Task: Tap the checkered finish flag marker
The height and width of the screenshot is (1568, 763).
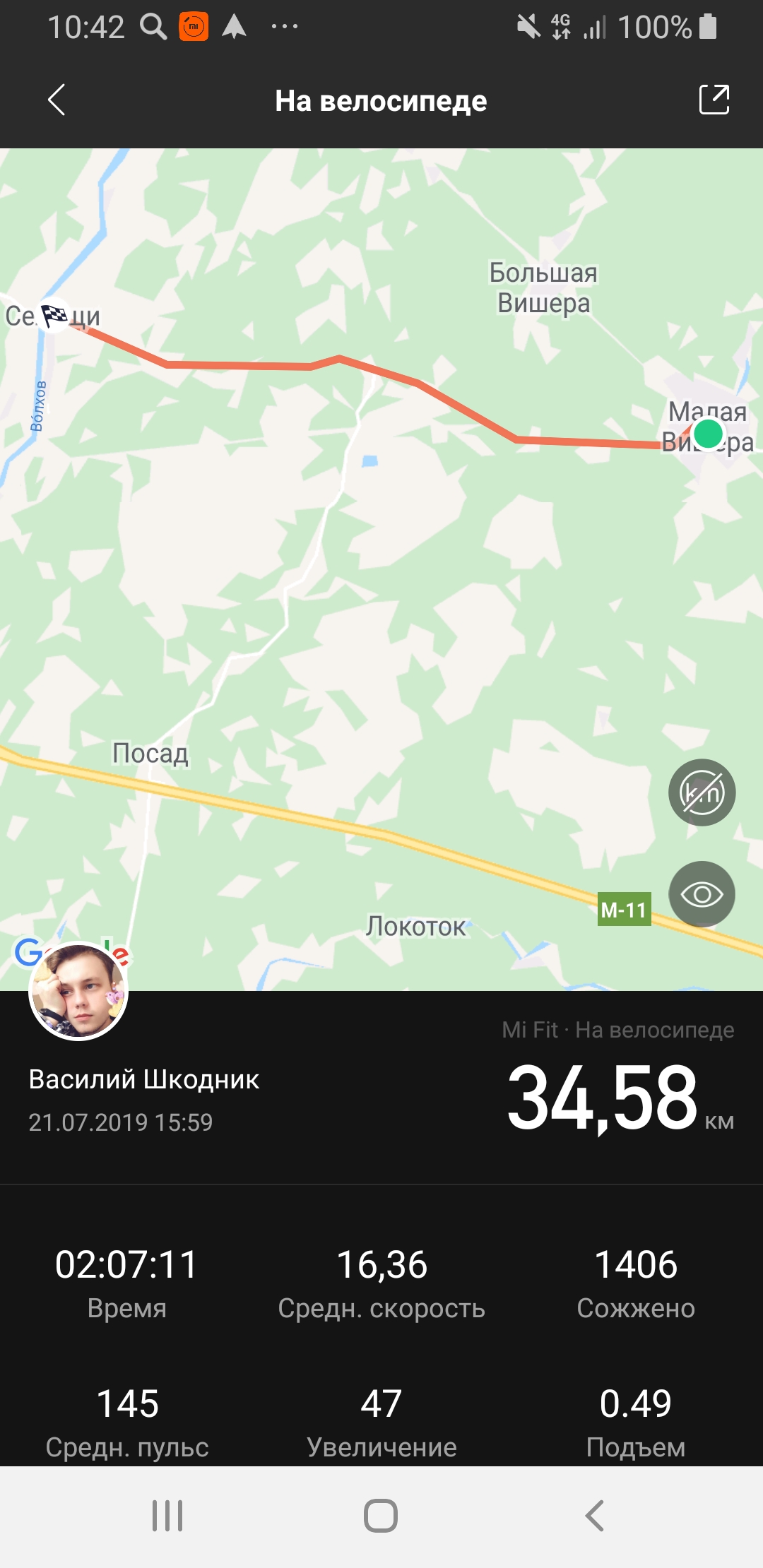Action: tap(54, 315)
